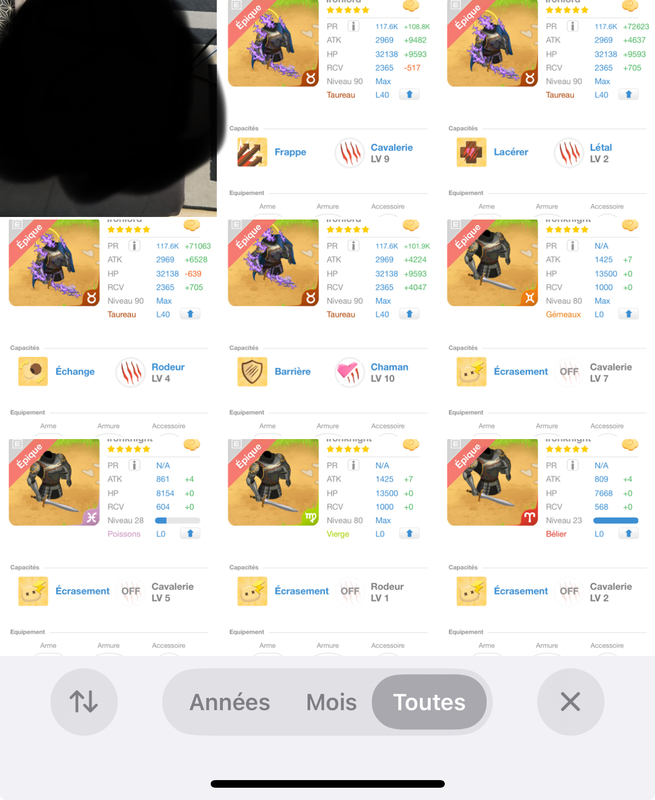This screenshot has width=655, height=800.
Task: Open the photo showing Écrasement Cavalerie LV 2
Action: pyautogui.click(x=546, y=546)
